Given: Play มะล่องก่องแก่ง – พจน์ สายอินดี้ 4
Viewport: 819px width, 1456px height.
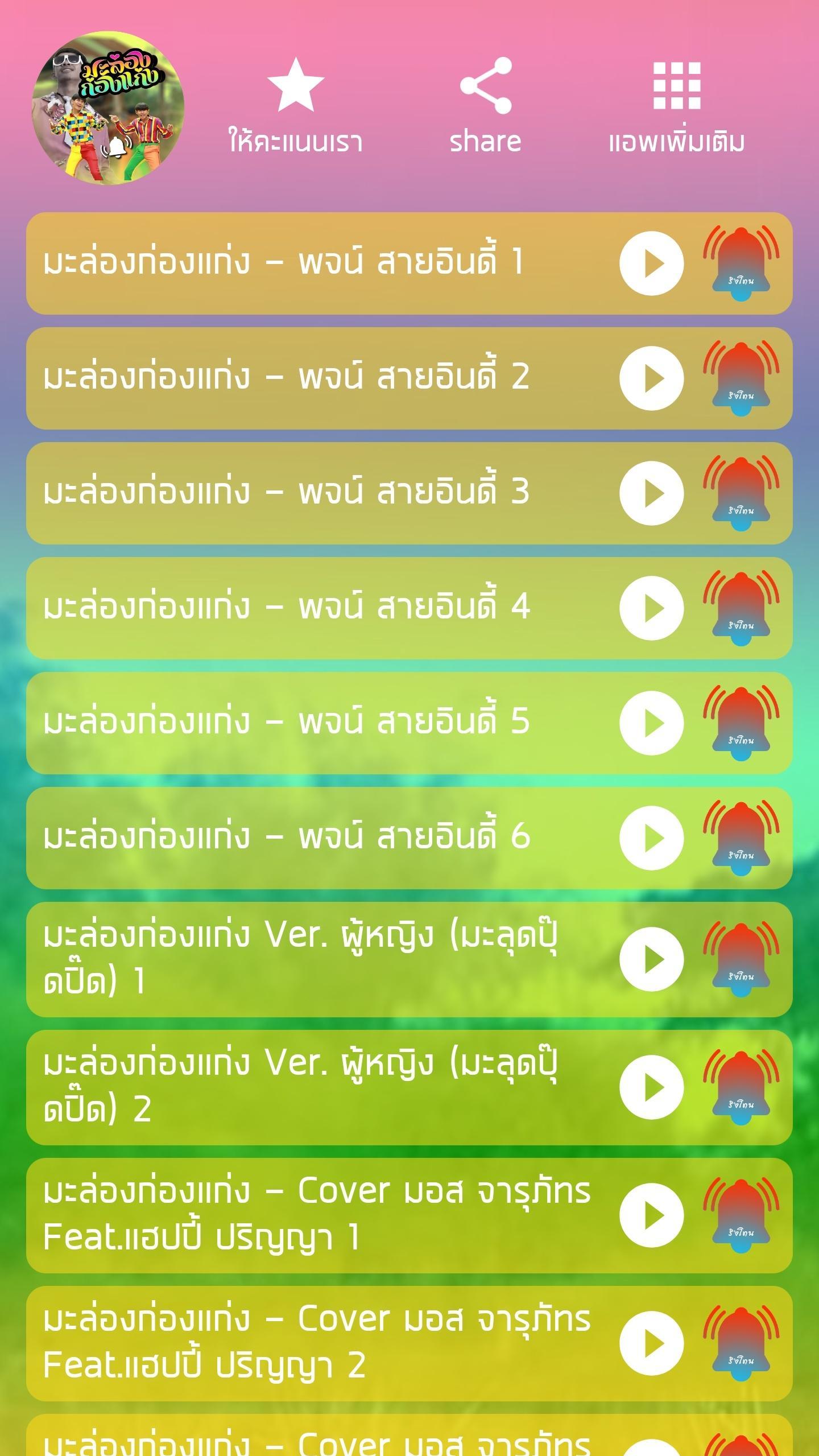Looking at the screenshot, I should pyautogui.click(x=652, y=608).
